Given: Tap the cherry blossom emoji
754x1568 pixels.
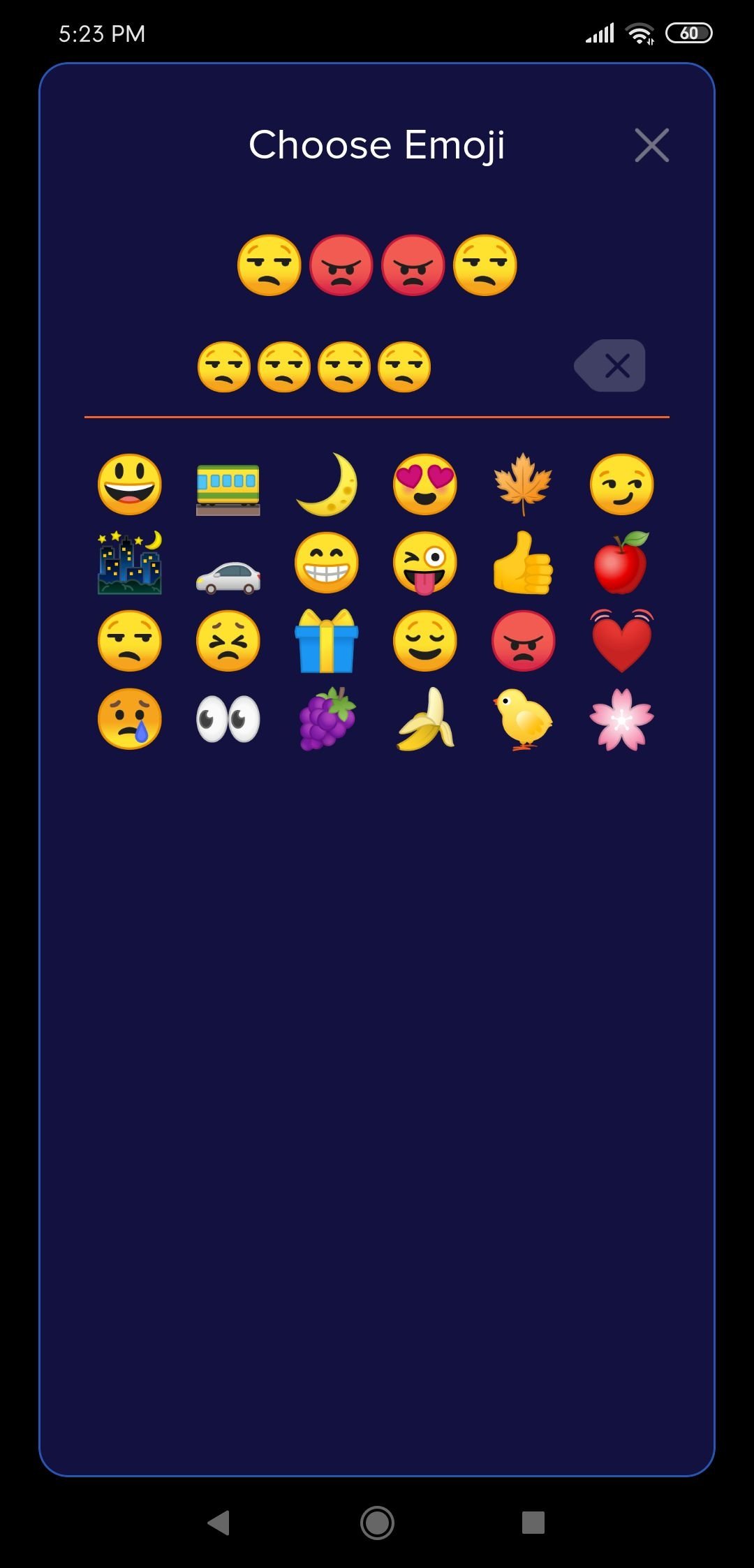Looking at the screenshot, I should [x=622, y=719].
